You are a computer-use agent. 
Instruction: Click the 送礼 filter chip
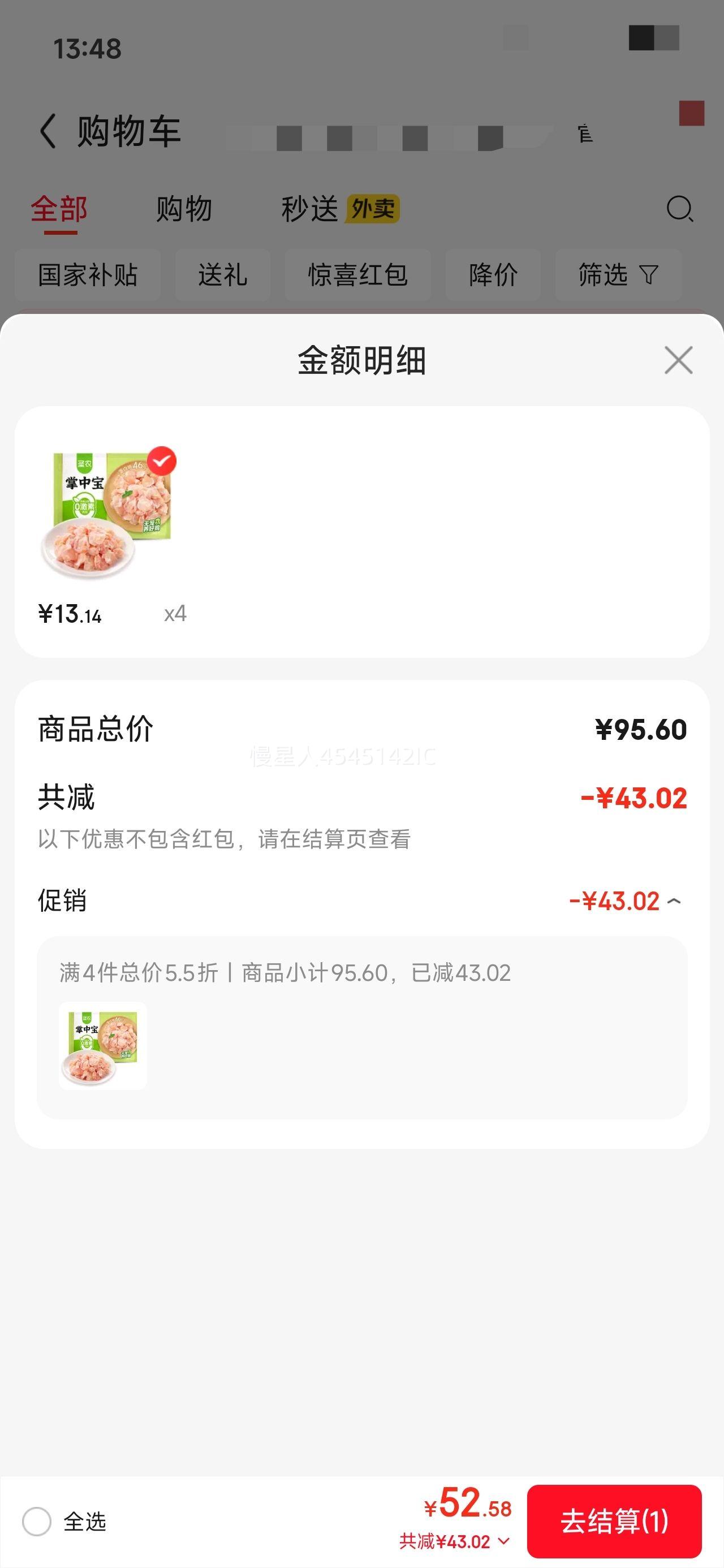pyautogui.click(x=223, y=275)
